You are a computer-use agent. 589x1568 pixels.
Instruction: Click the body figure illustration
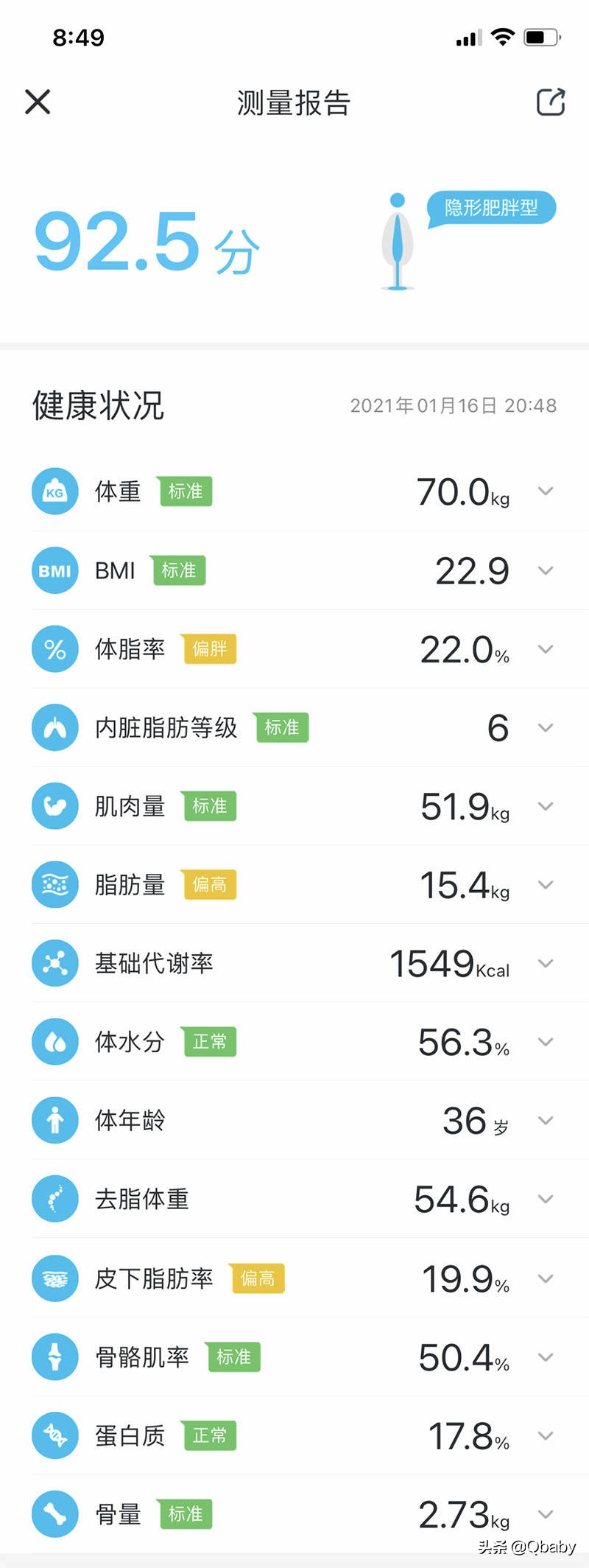398,243
